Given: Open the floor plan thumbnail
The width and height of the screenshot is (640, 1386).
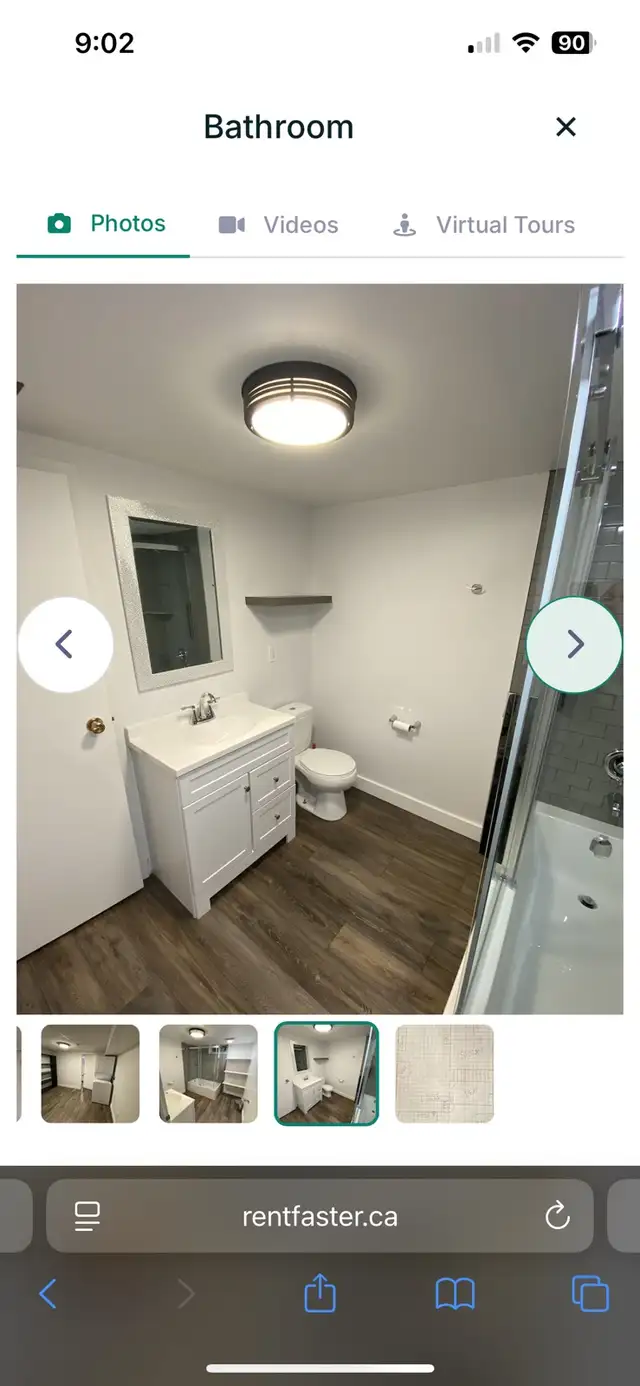Looking at the screenshot, I should (x=444, y=1073).
